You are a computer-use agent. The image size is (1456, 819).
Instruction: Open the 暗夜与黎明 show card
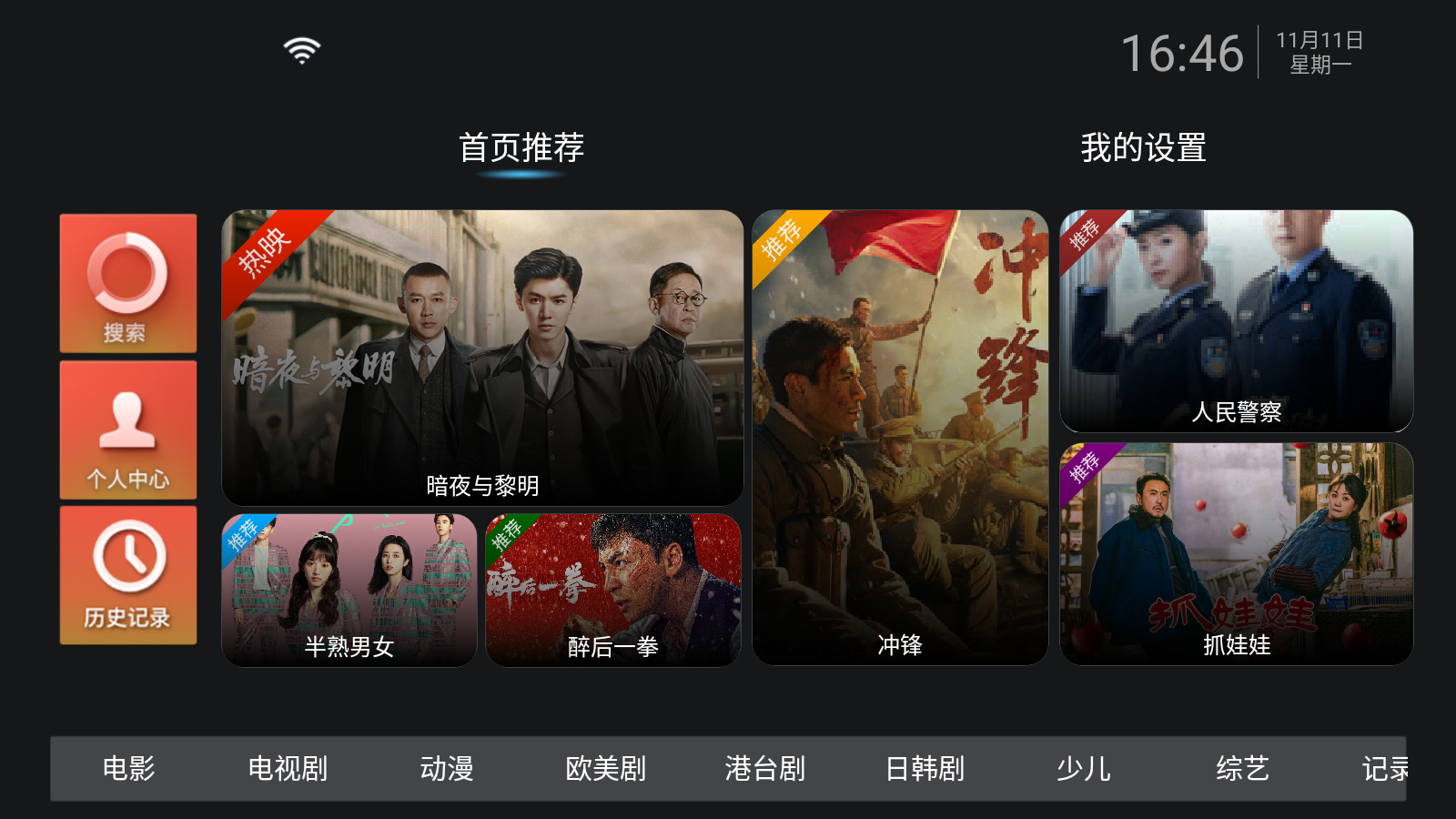tap(482, 358)
